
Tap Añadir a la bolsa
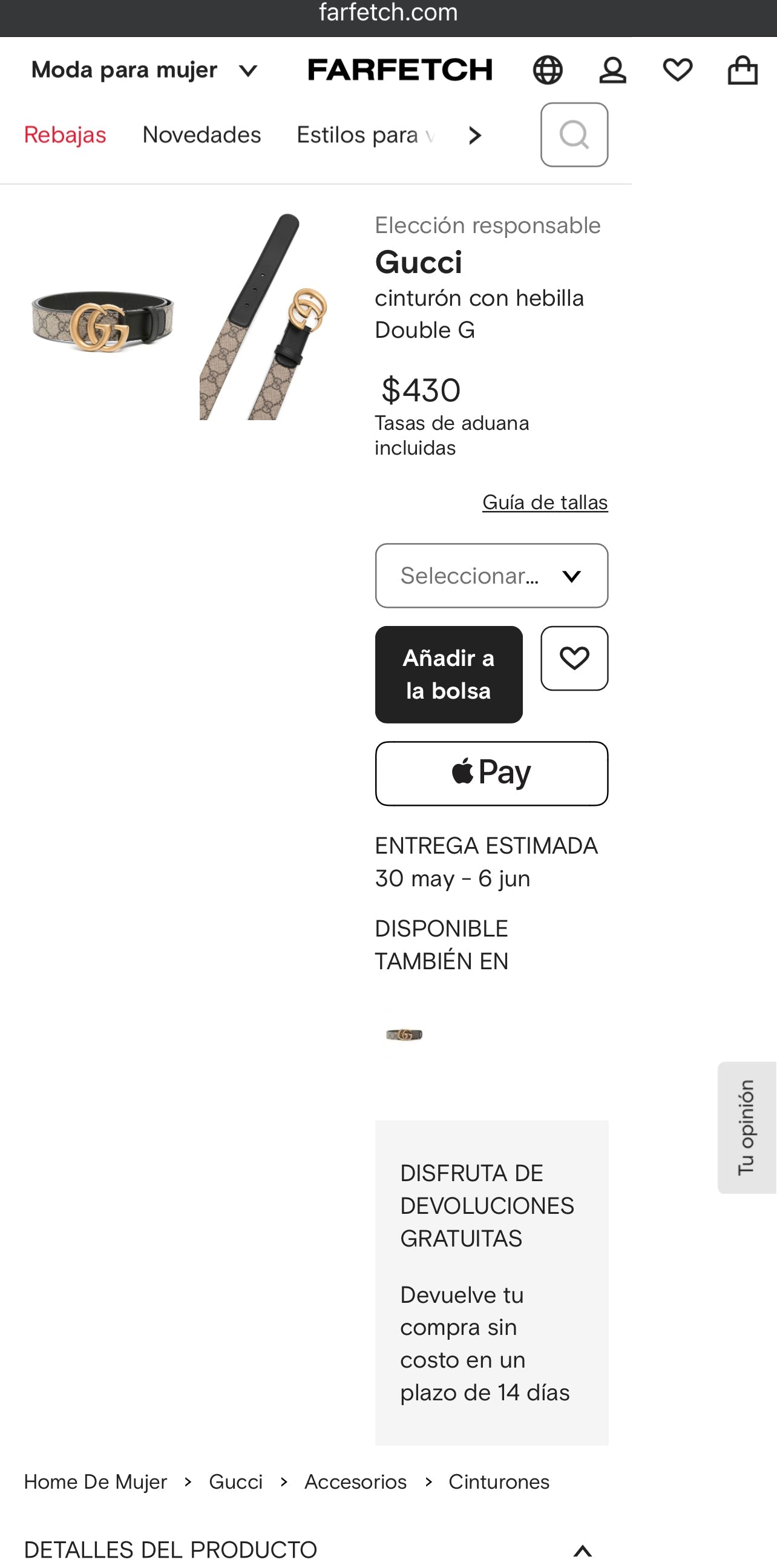click(x=448, y=674)
